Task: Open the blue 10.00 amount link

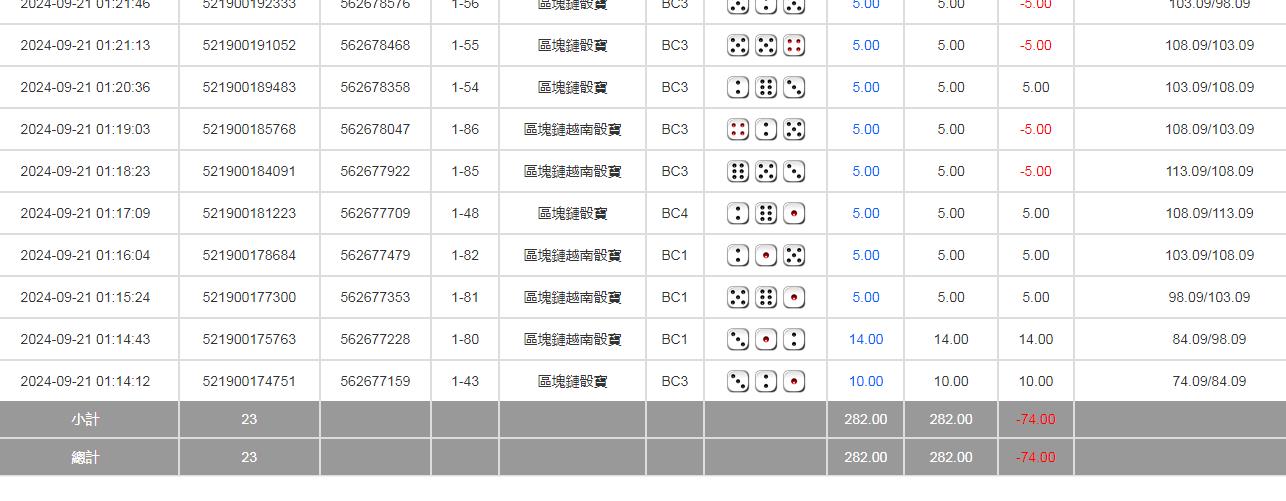Action: pos(865,381)
